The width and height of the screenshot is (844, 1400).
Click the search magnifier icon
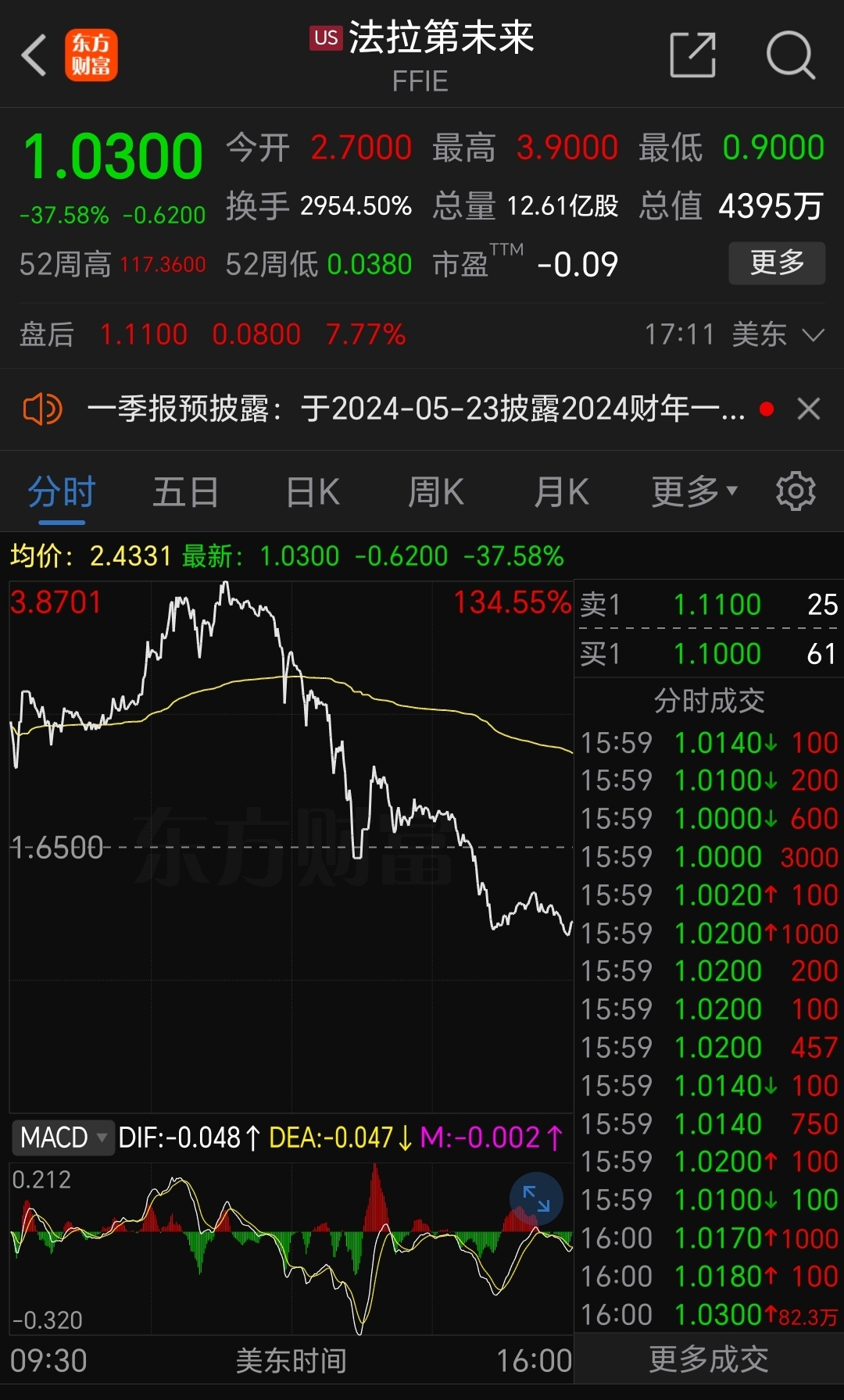pos(792,55)
